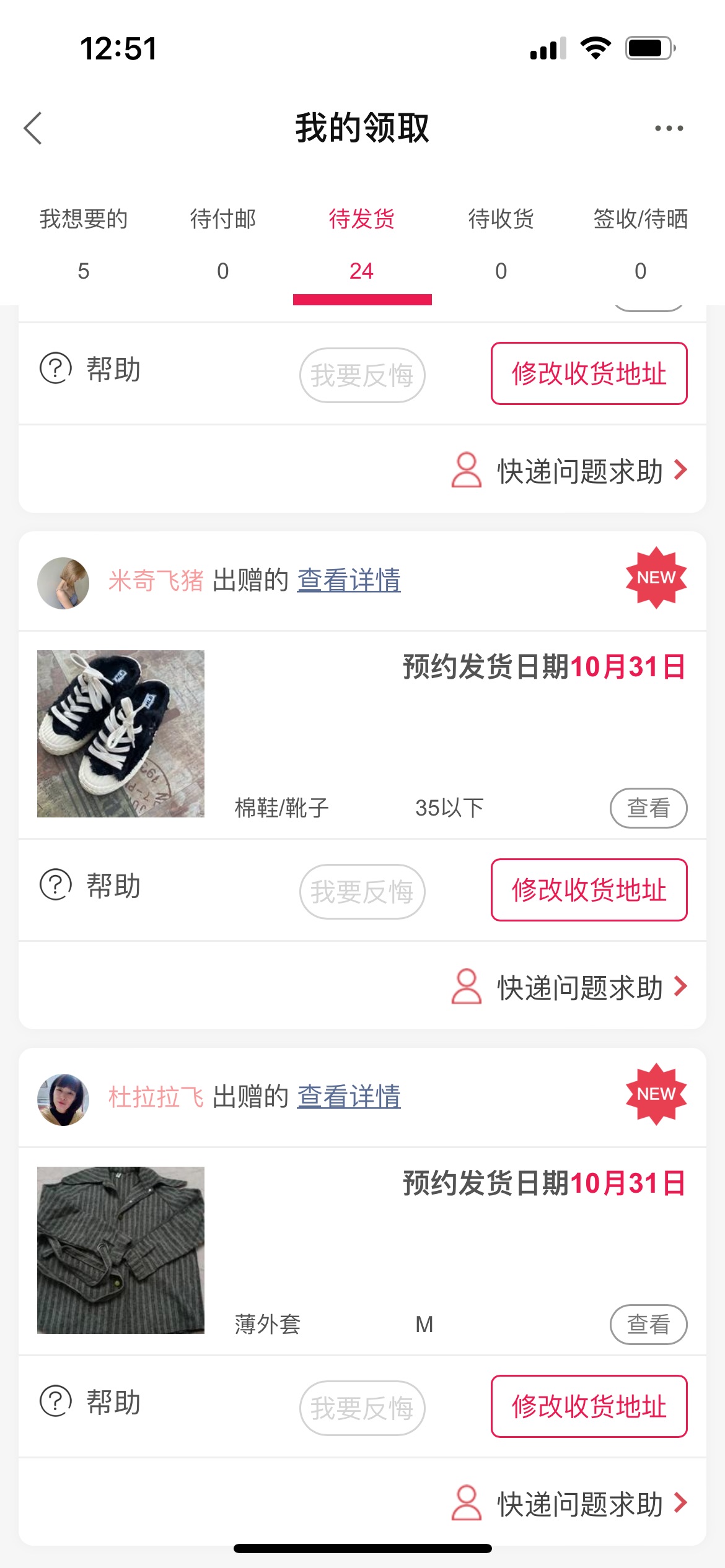Tap 查看 on the 薄外套 item
Image resolution: width=725 pixels, height=1568 pixels.
(x=649, y=1325)
